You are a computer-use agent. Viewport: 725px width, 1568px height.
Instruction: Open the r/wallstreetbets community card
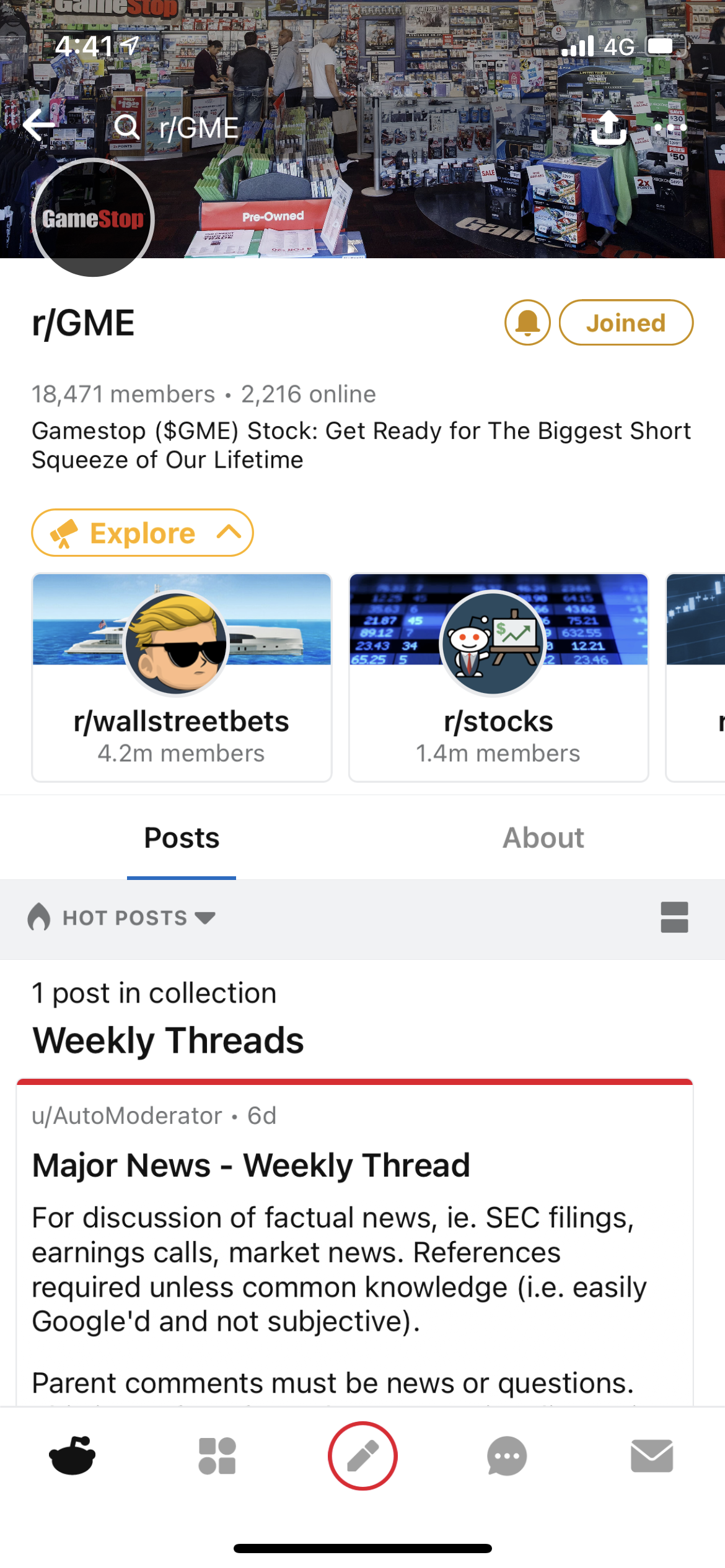[x=182, y=677]
